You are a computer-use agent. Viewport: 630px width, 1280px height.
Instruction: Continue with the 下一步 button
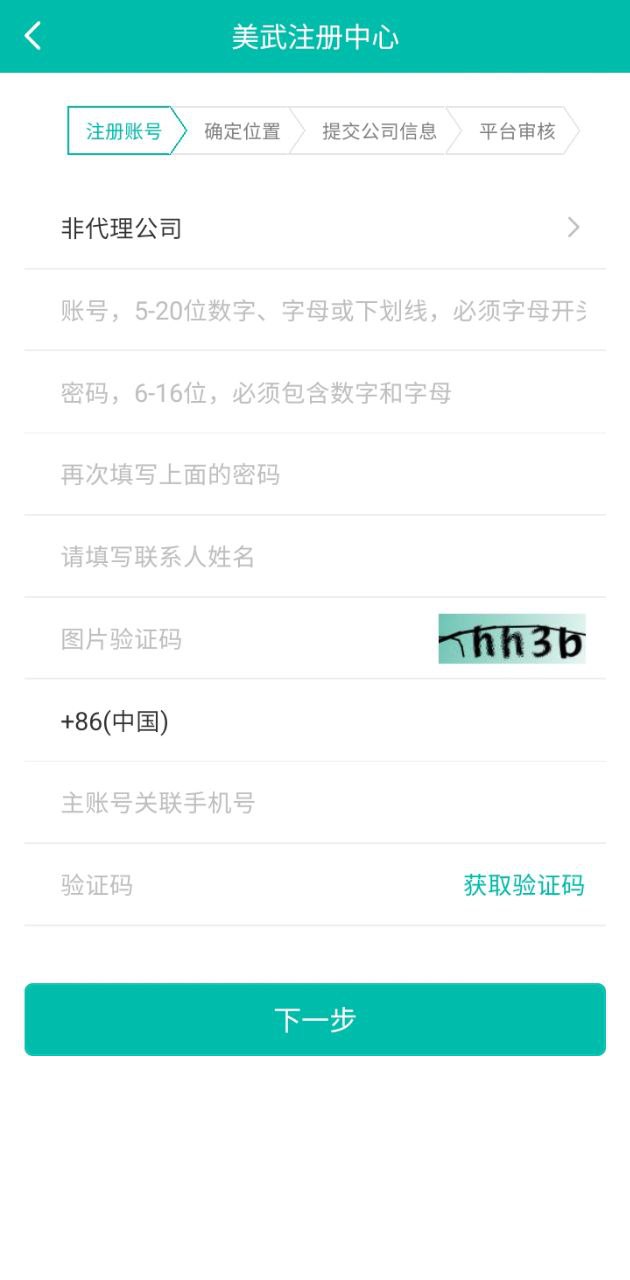click(315, 1019)
